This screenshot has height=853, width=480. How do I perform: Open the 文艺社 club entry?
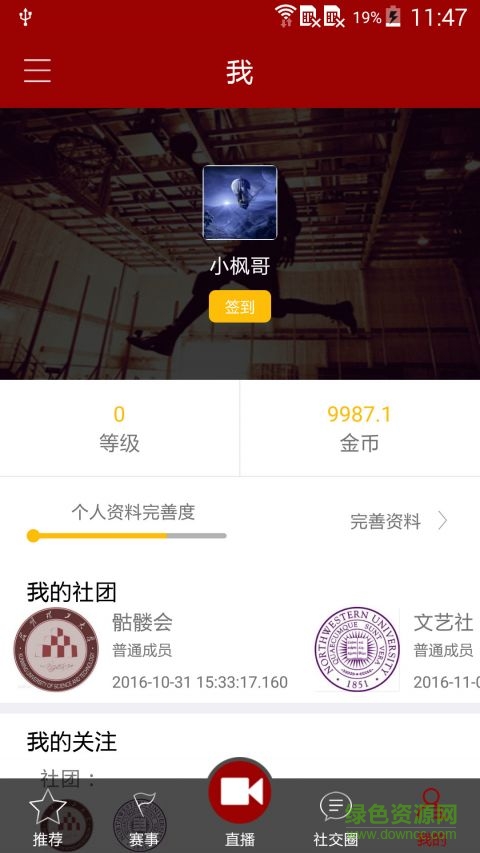tap(397, 650)
